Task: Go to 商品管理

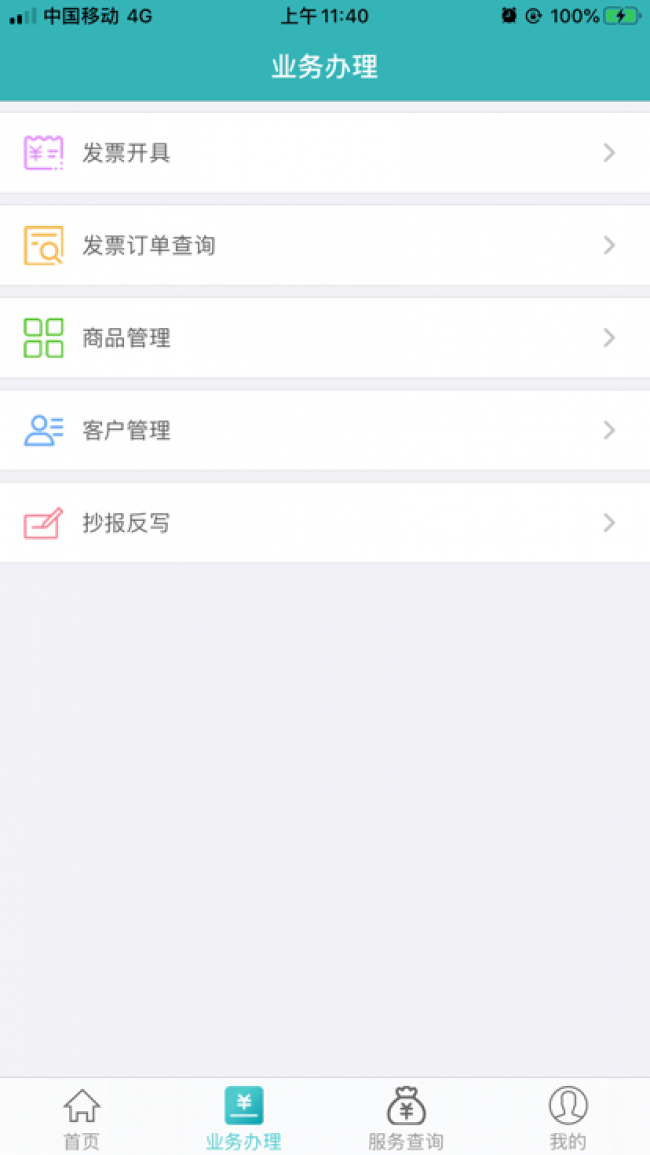Action: point(325,338)
